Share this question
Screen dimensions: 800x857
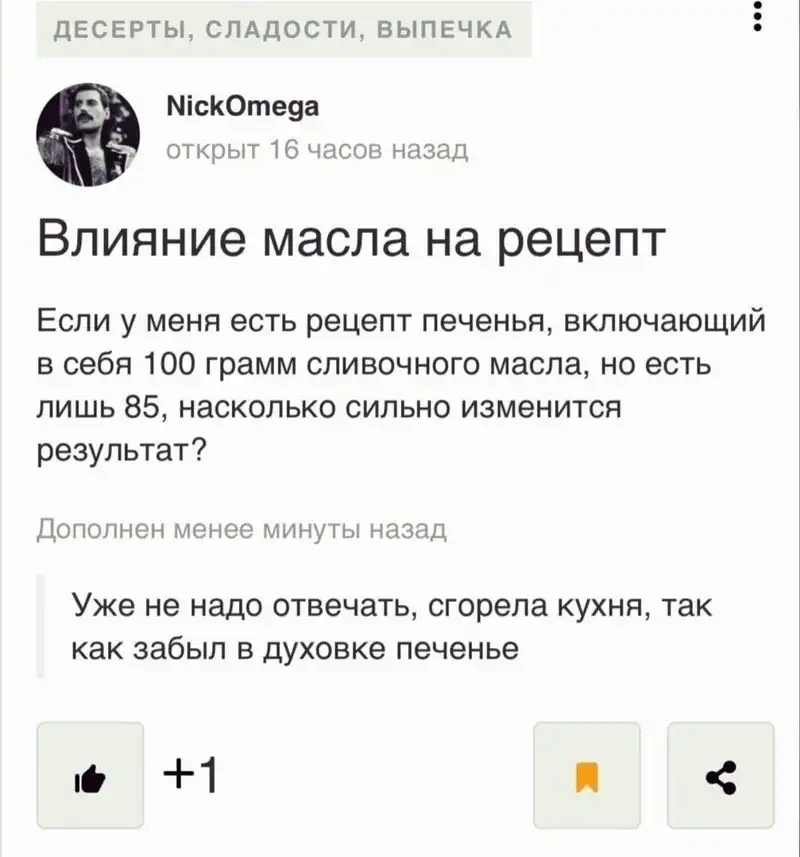(x=720, y=774)
